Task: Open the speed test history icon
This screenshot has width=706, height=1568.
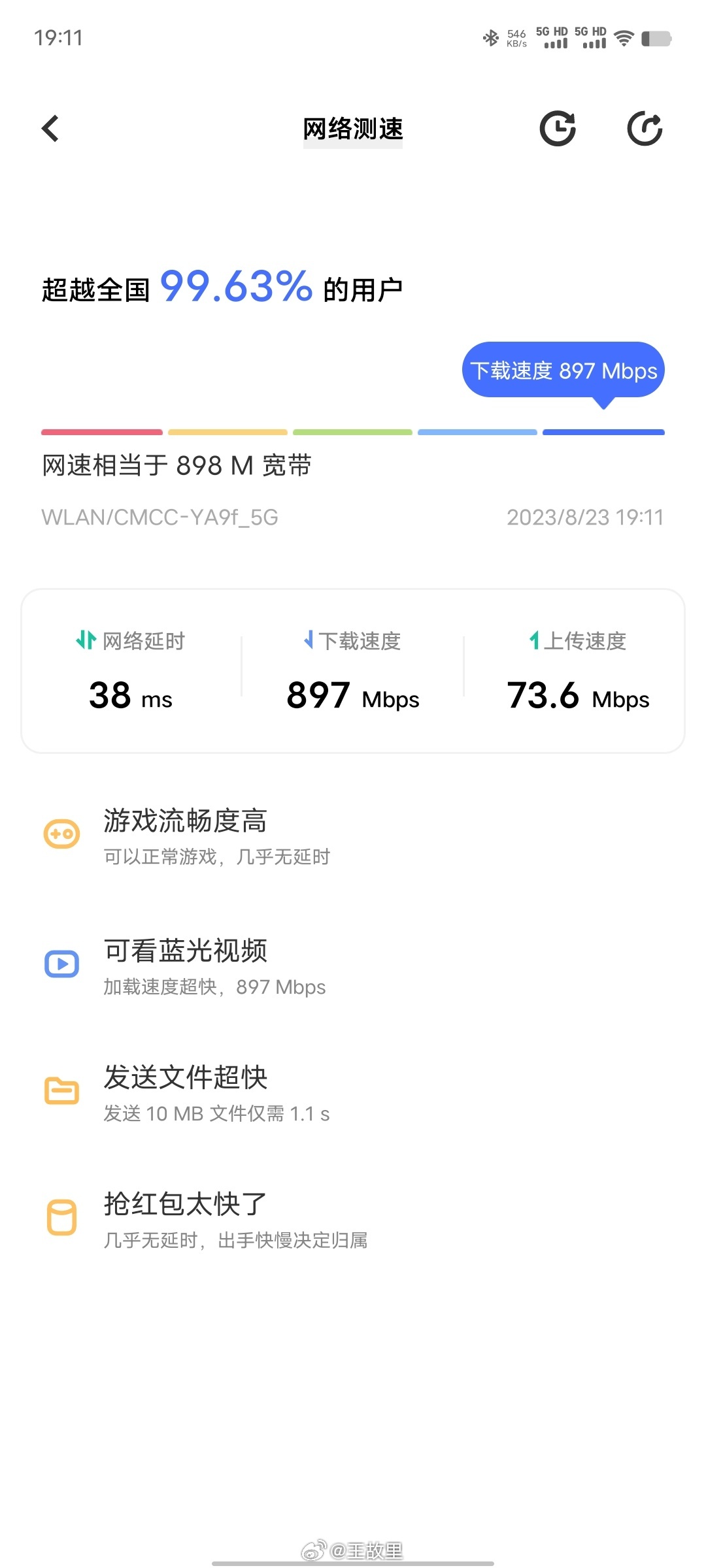Action: 558,128
